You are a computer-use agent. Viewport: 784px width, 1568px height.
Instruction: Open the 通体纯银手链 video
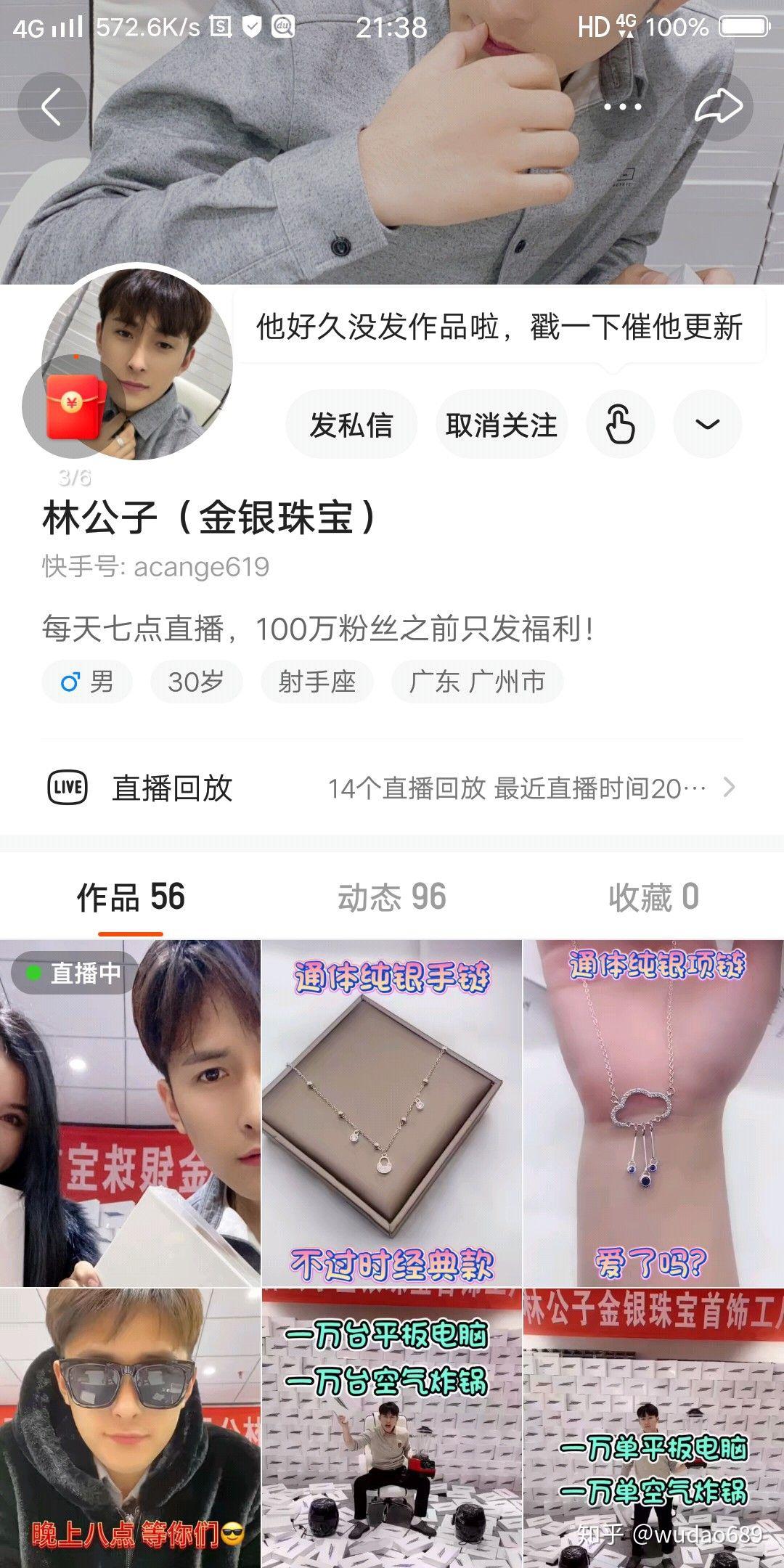pyautogui.click(x=392, y=1113)
